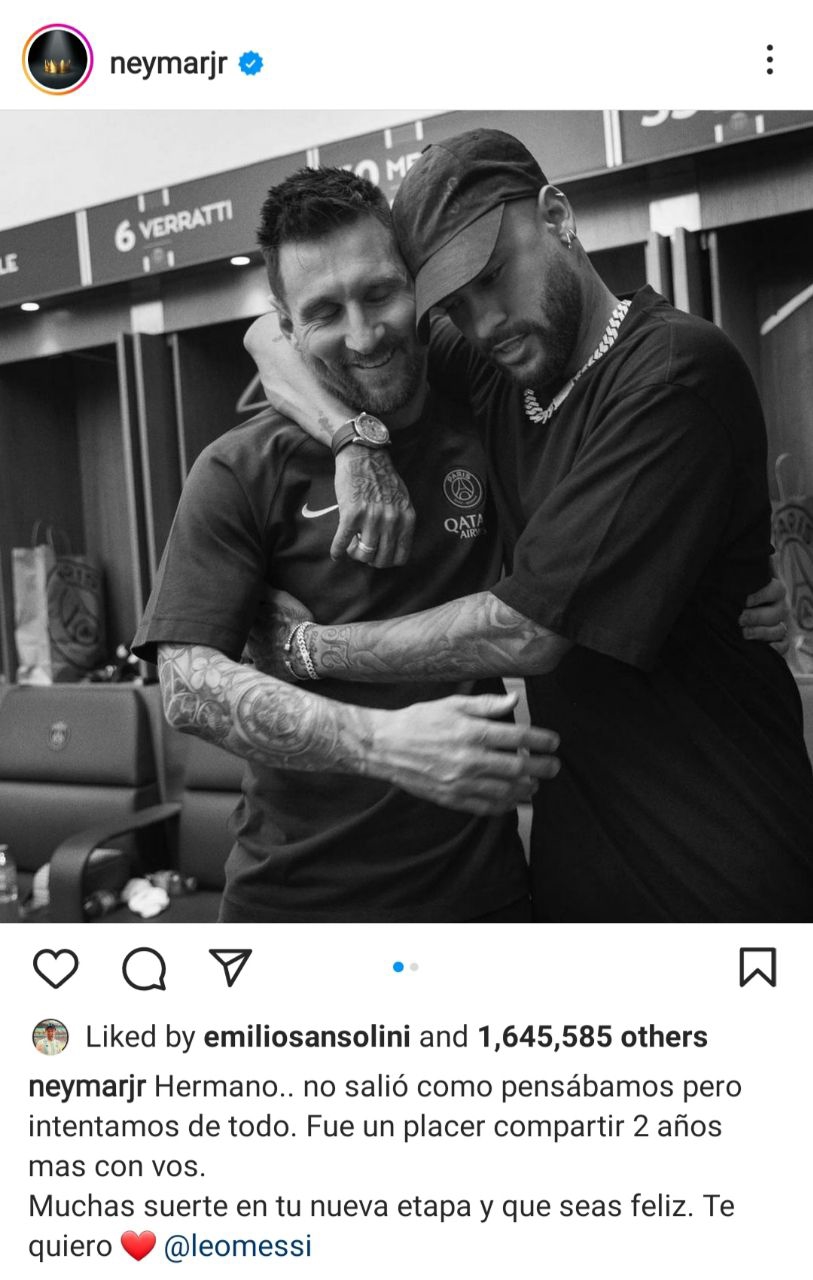View the 1,645,585 others who liked this post
The image size is (813, 1280).
point(592,1037)
